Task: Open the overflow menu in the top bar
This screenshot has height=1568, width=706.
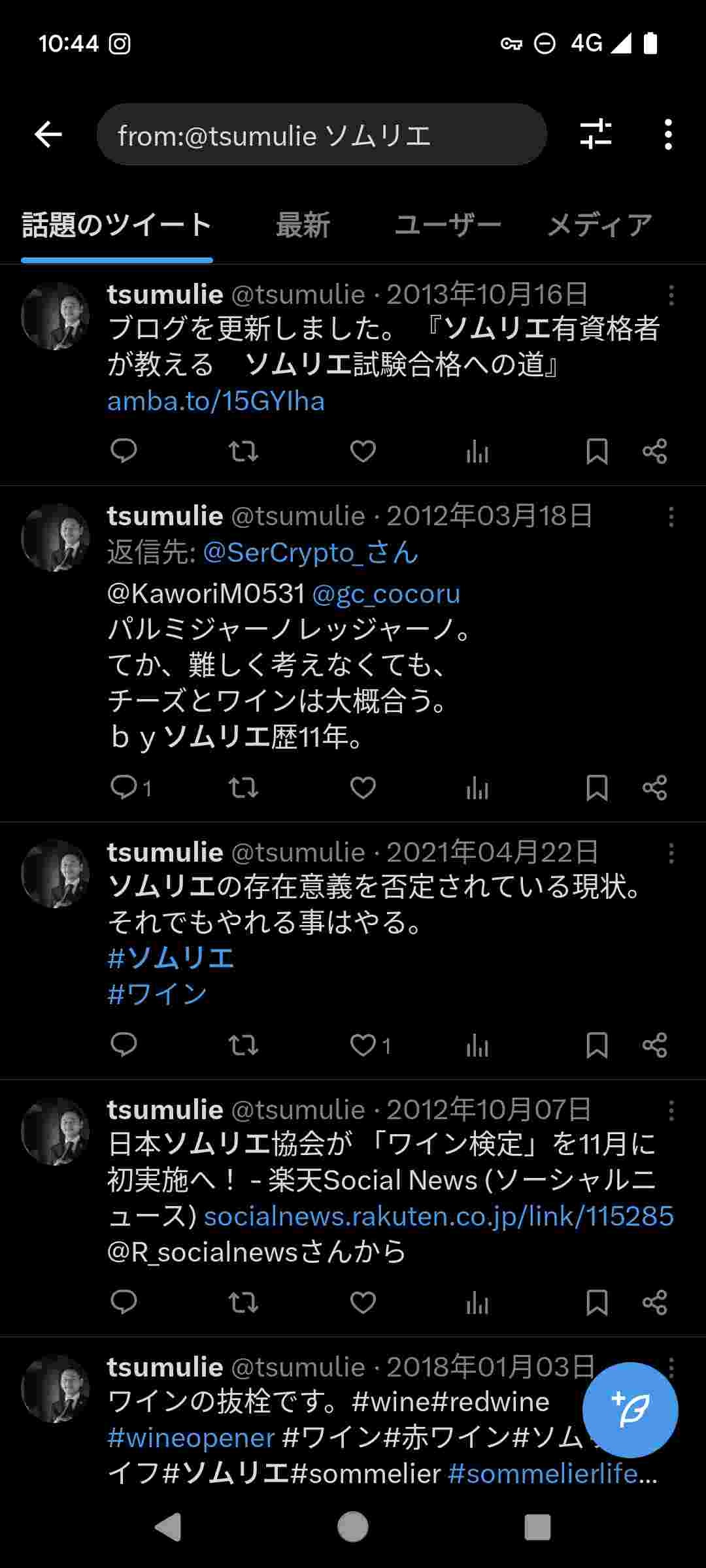Action: tap(667, 135)
